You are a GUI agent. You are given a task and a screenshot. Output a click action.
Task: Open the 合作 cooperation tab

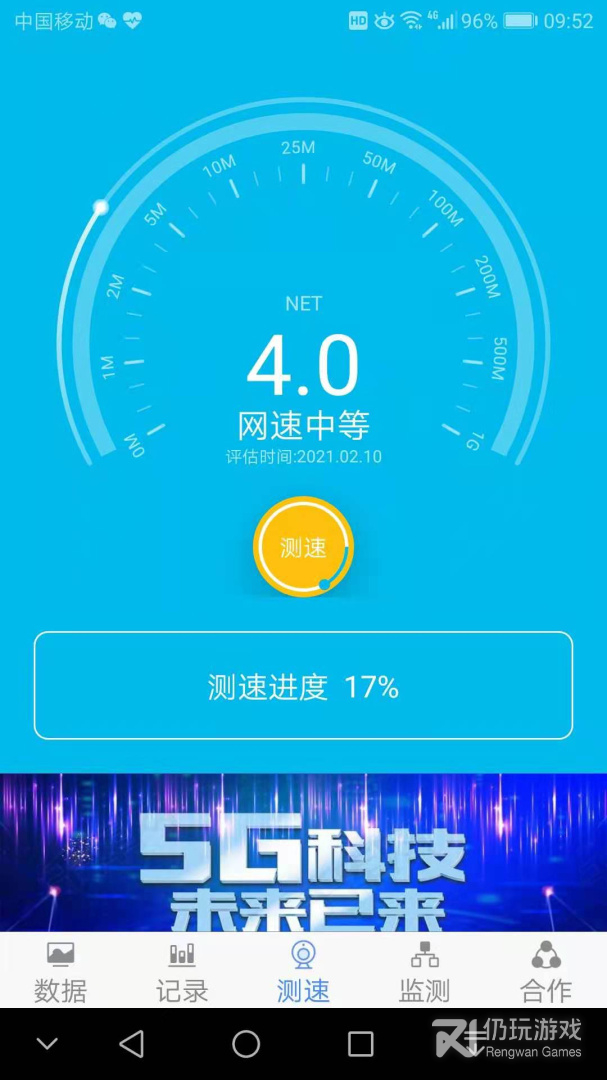pyautogui.click(x=546, y=972)
